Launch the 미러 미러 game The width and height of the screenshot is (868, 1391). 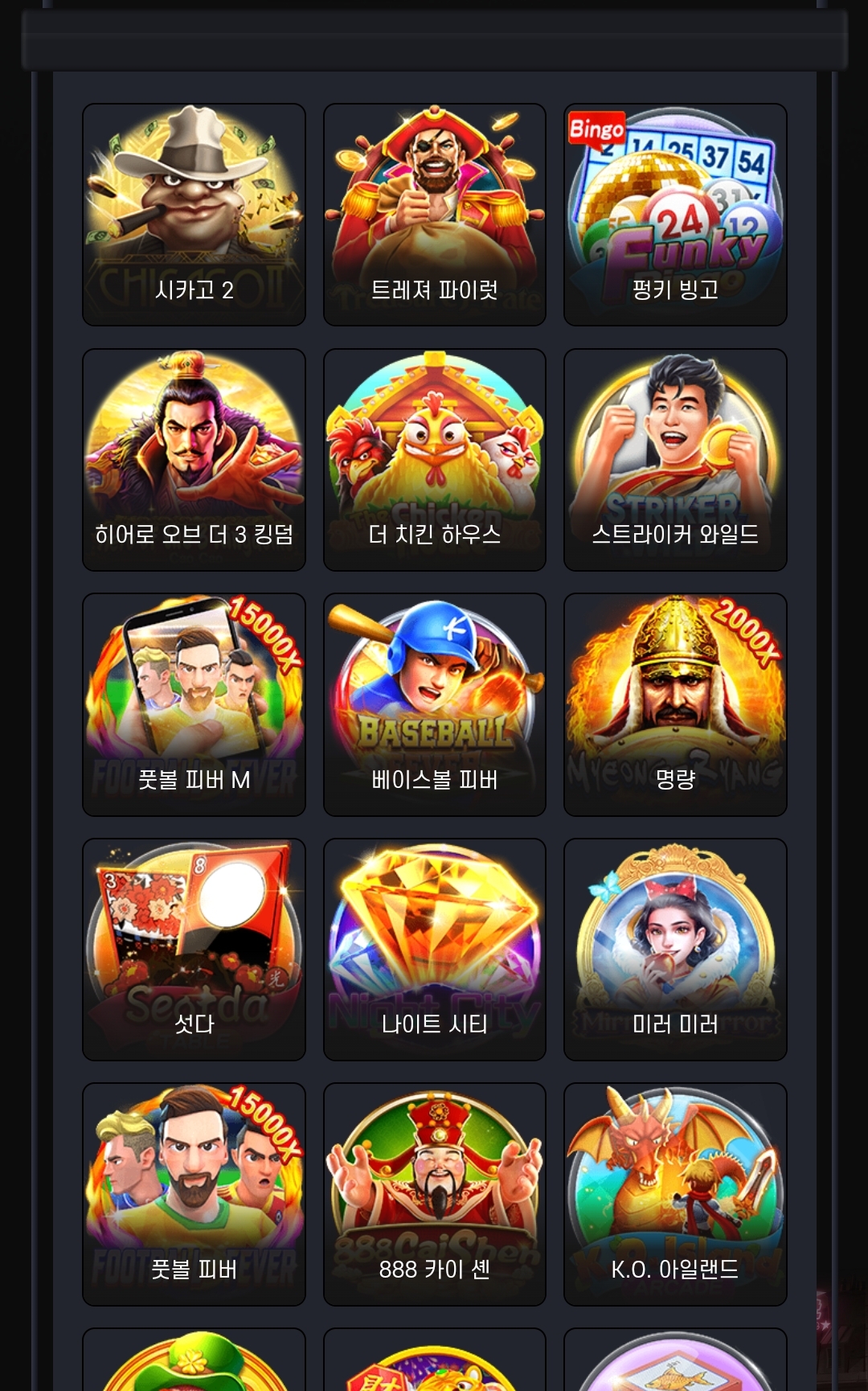(675, 949)
